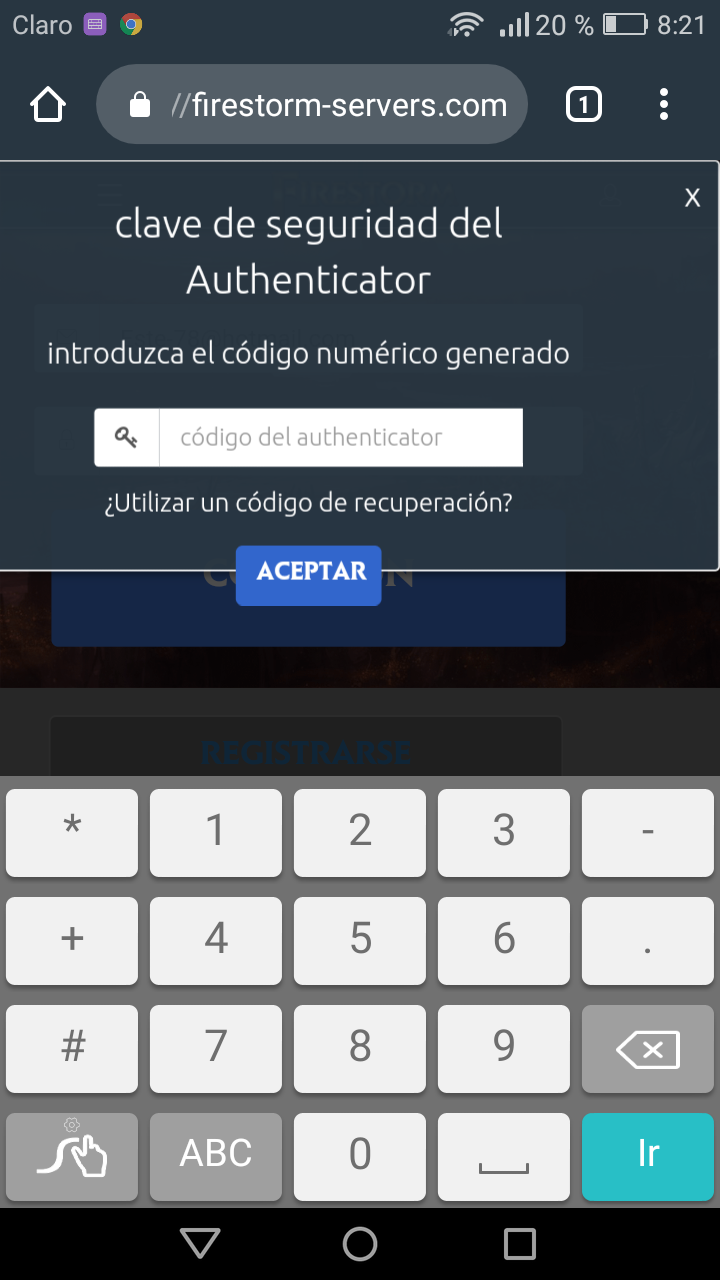Type digit 5 on the keypad
Image resolution: width=720 pixels, height=1280 pixels.
[360, 941]
